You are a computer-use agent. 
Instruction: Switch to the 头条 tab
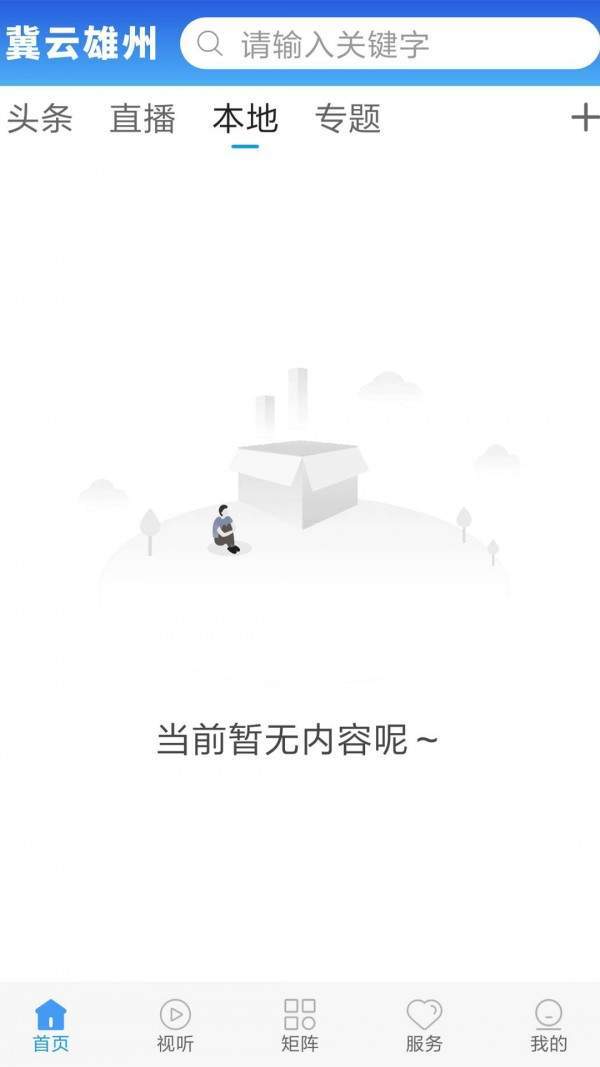(x=40, y=119)
